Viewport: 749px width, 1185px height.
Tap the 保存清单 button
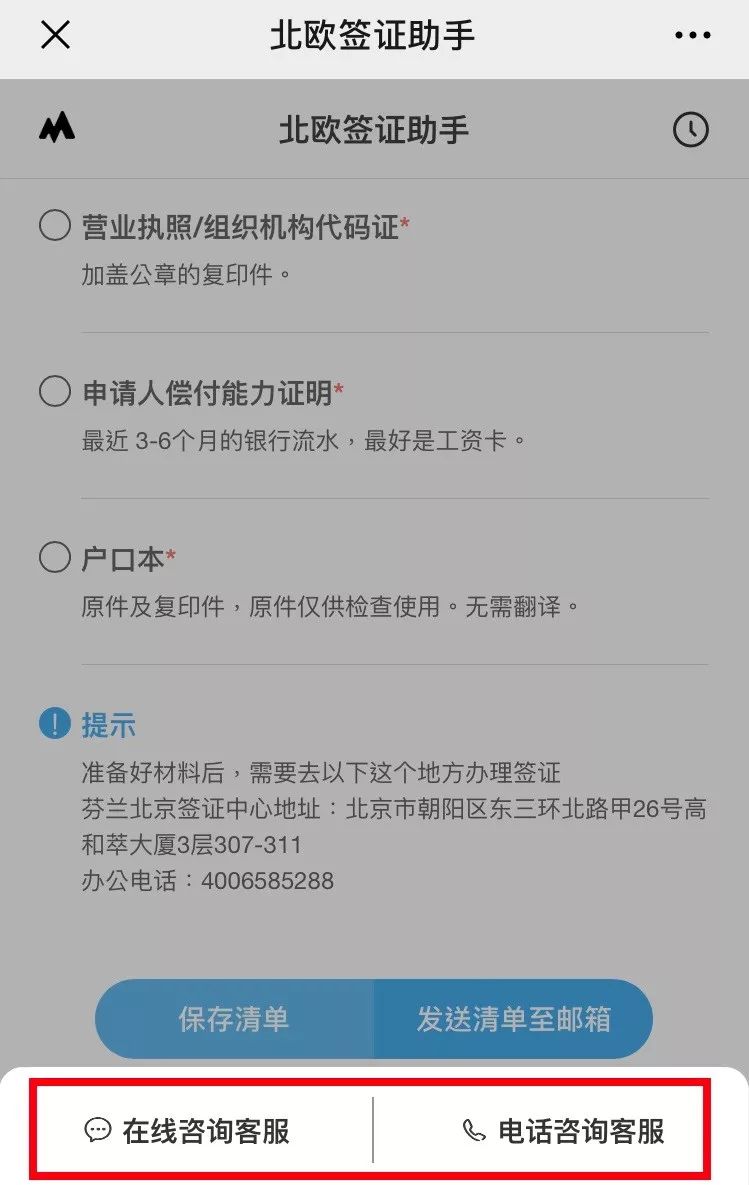(233, 1018)
